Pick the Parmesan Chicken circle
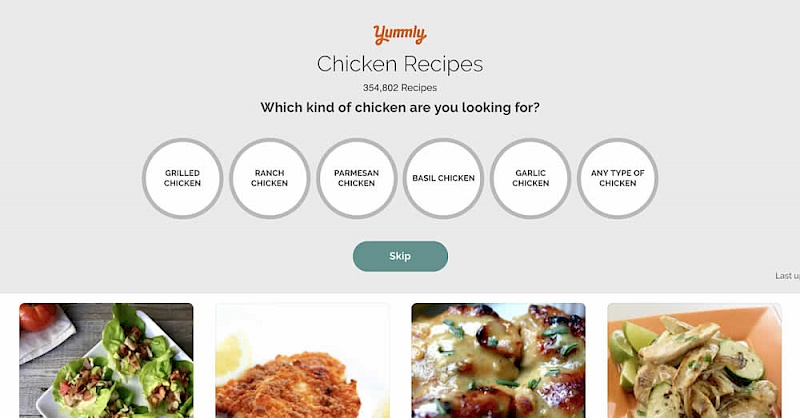Screen dimensions: 800x418 [356, 178]
